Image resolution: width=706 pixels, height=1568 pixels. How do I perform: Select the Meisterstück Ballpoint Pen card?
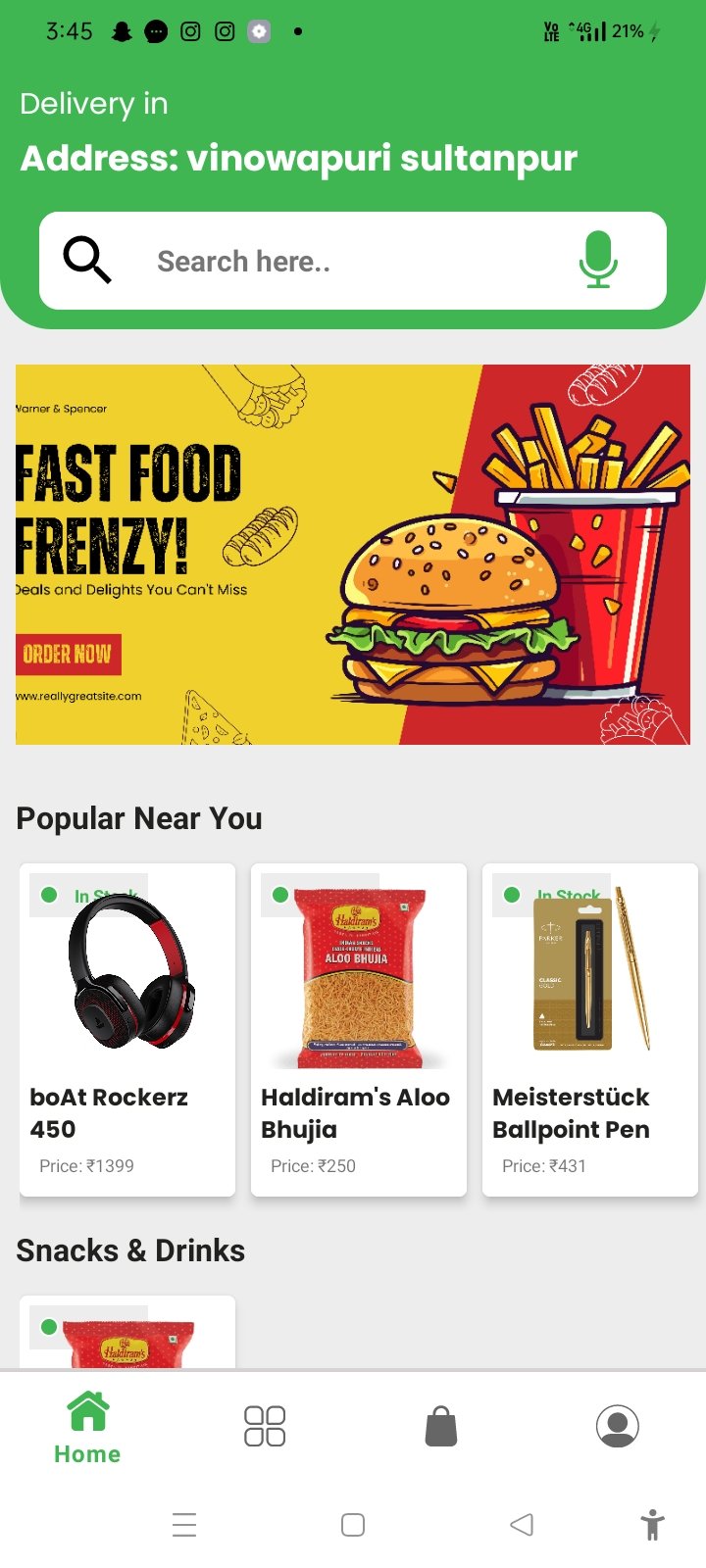tap(590, 1029)
